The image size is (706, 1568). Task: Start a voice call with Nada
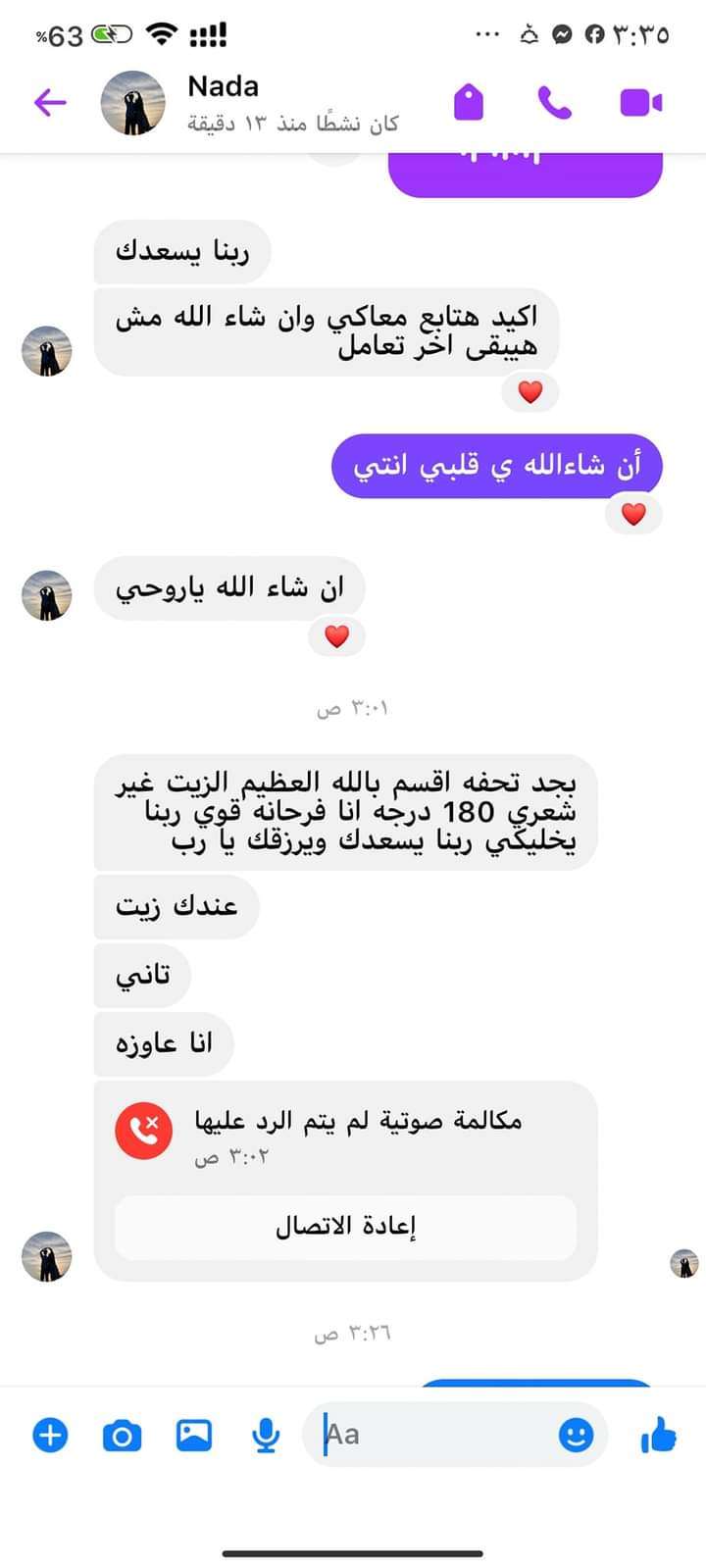pyautogui.click(x=555, y=102)
